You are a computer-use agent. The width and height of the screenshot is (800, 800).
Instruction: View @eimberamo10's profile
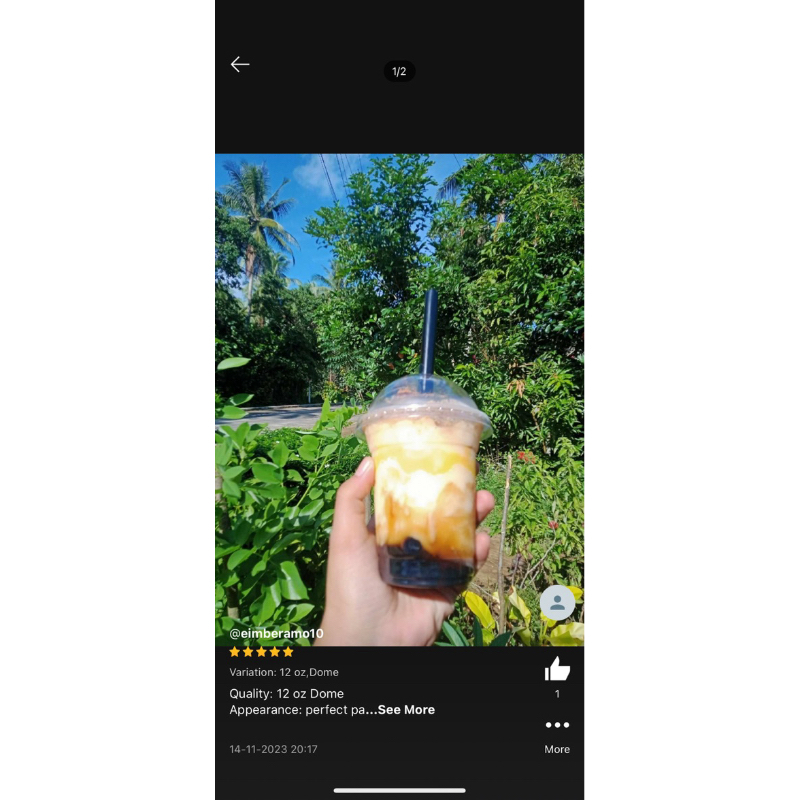pos(276,634)
